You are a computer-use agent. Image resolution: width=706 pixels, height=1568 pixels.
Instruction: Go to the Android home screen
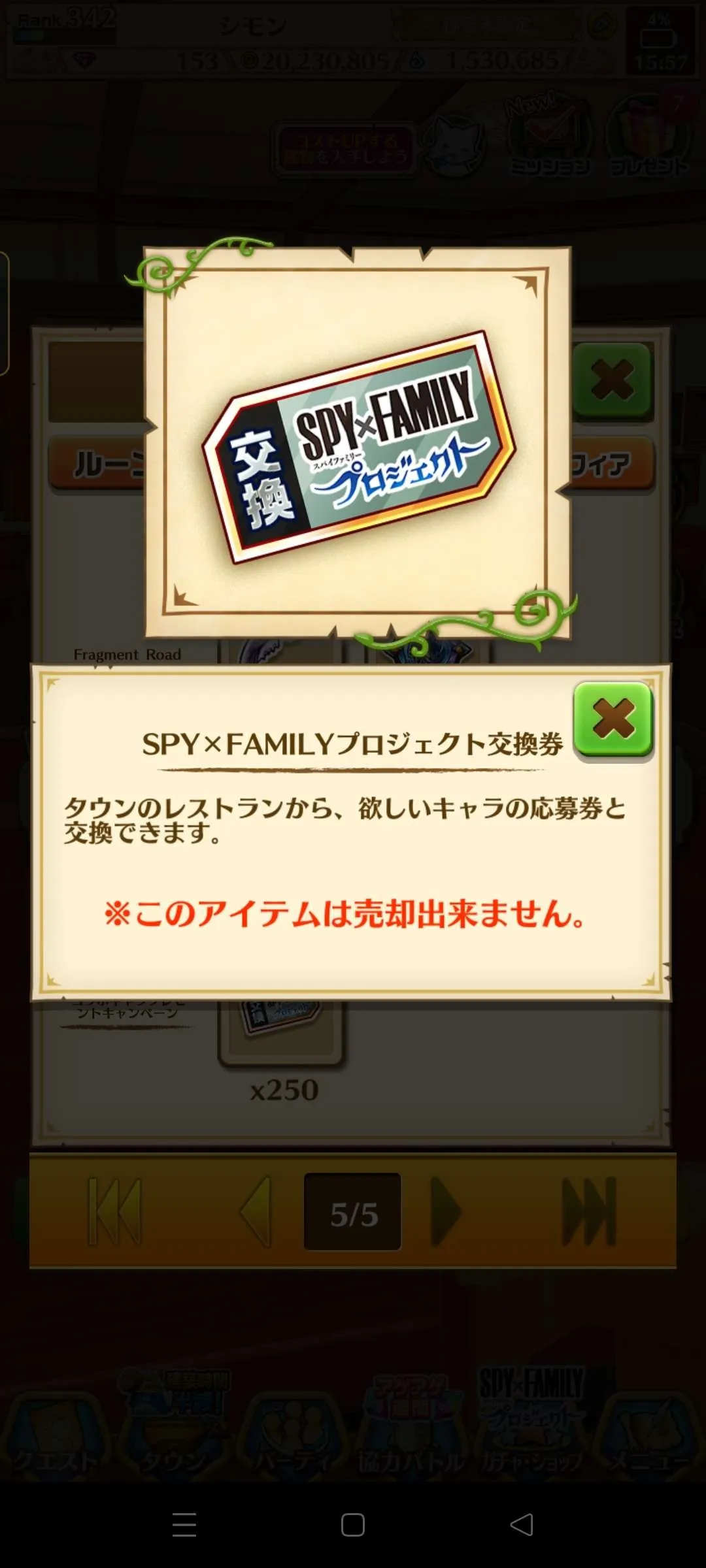pyautogui.click(x=353, y=1525)
